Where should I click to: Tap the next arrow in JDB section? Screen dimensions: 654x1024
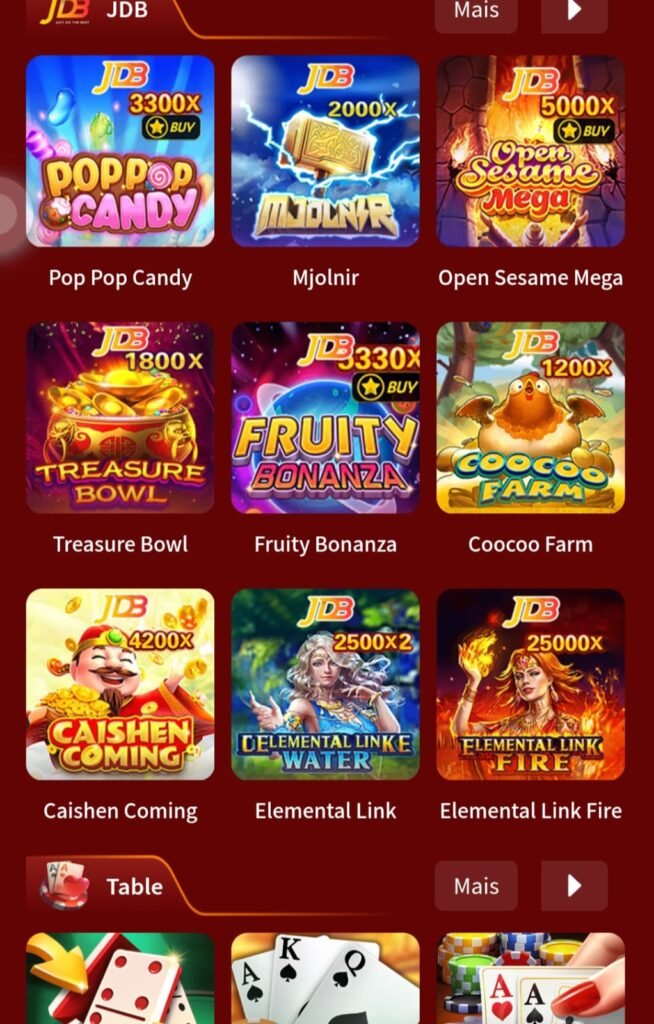click(x=574, y=12)
